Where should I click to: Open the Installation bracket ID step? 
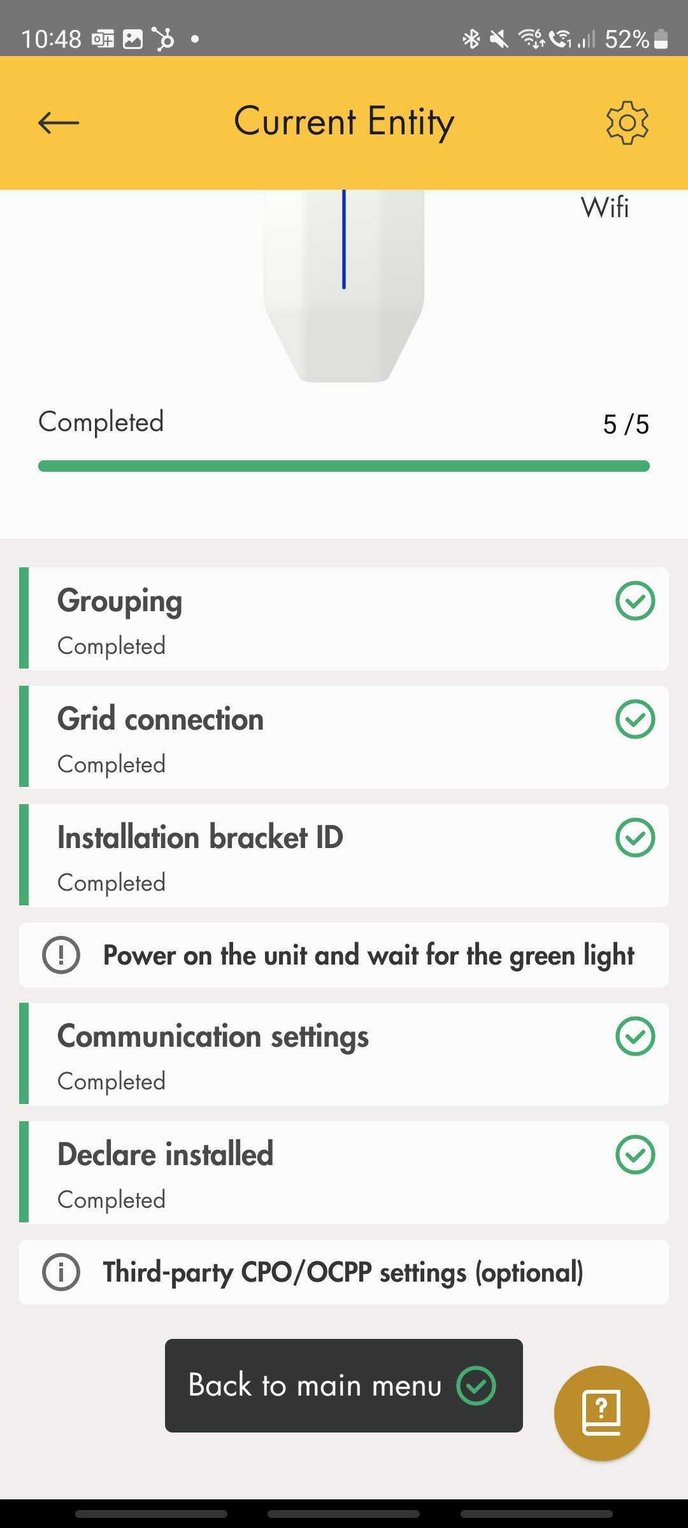click(344, 855)
